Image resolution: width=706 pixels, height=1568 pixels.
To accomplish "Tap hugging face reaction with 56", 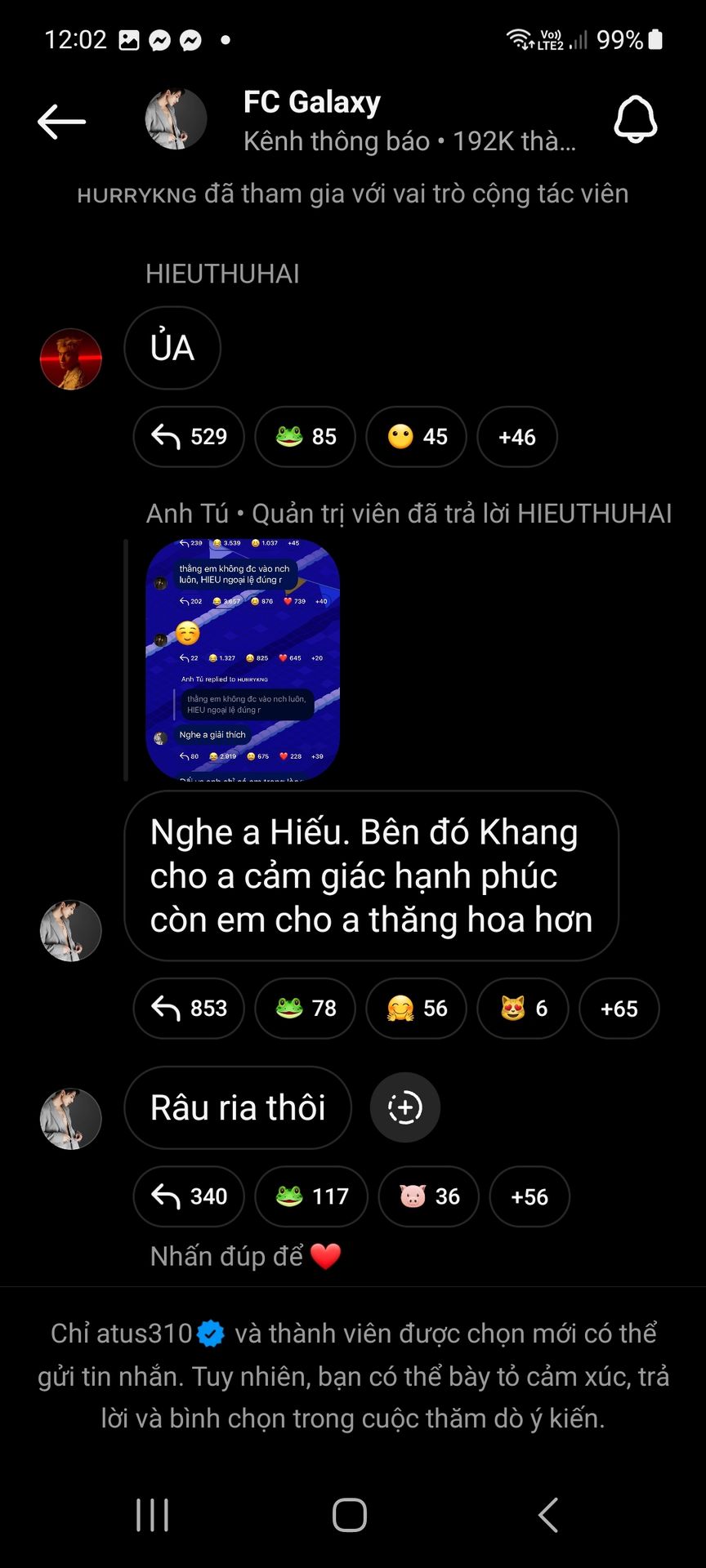I will (417, 1009).
